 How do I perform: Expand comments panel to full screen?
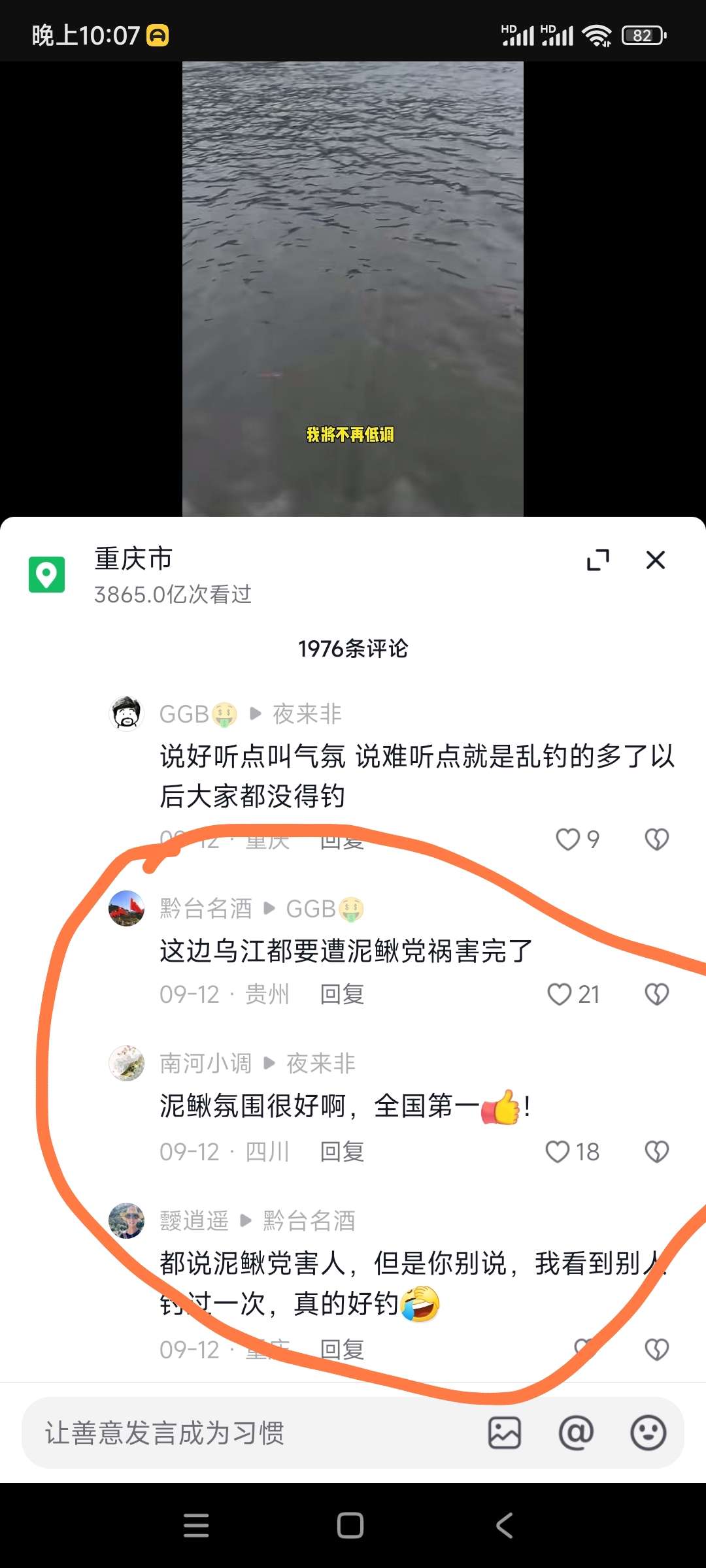tap(597, 560)
